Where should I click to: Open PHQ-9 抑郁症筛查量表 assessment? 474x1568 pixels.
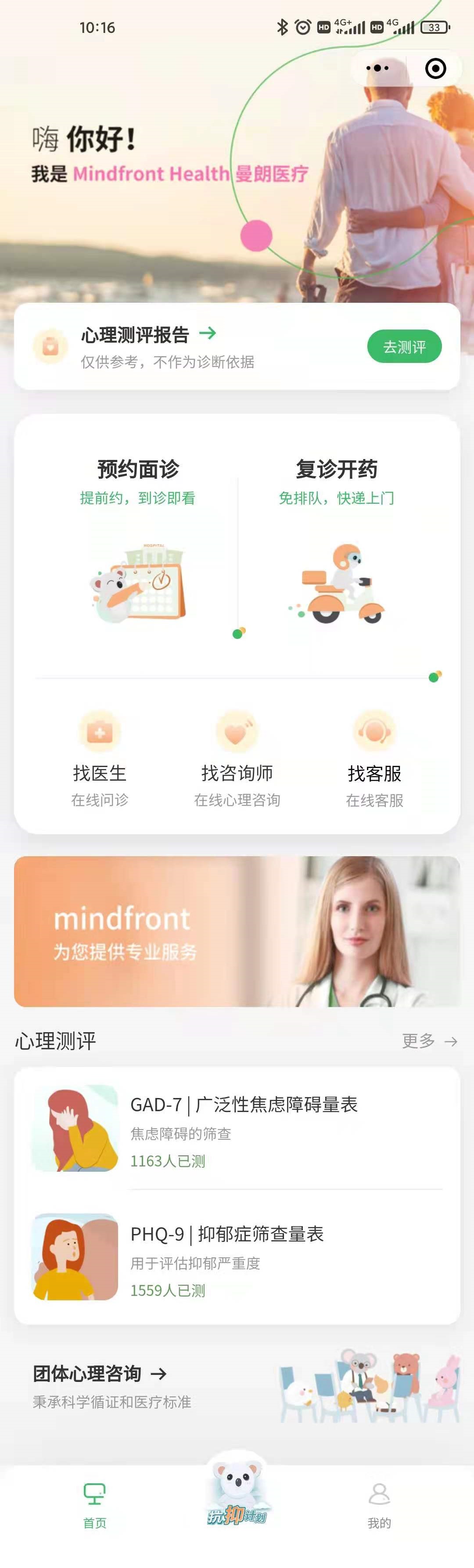click(x=237, y=1257)
